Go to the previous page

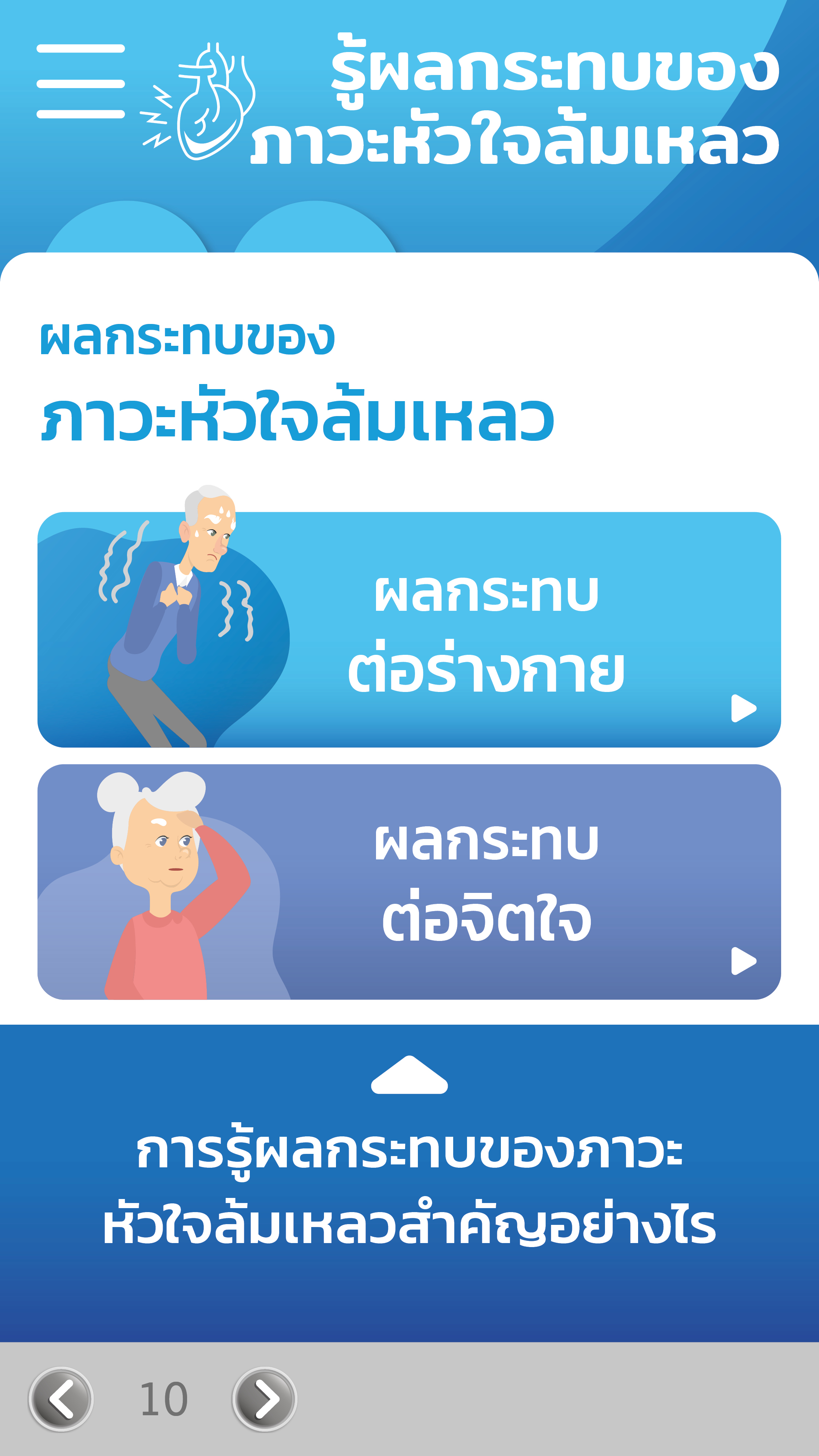[61, 1400]
